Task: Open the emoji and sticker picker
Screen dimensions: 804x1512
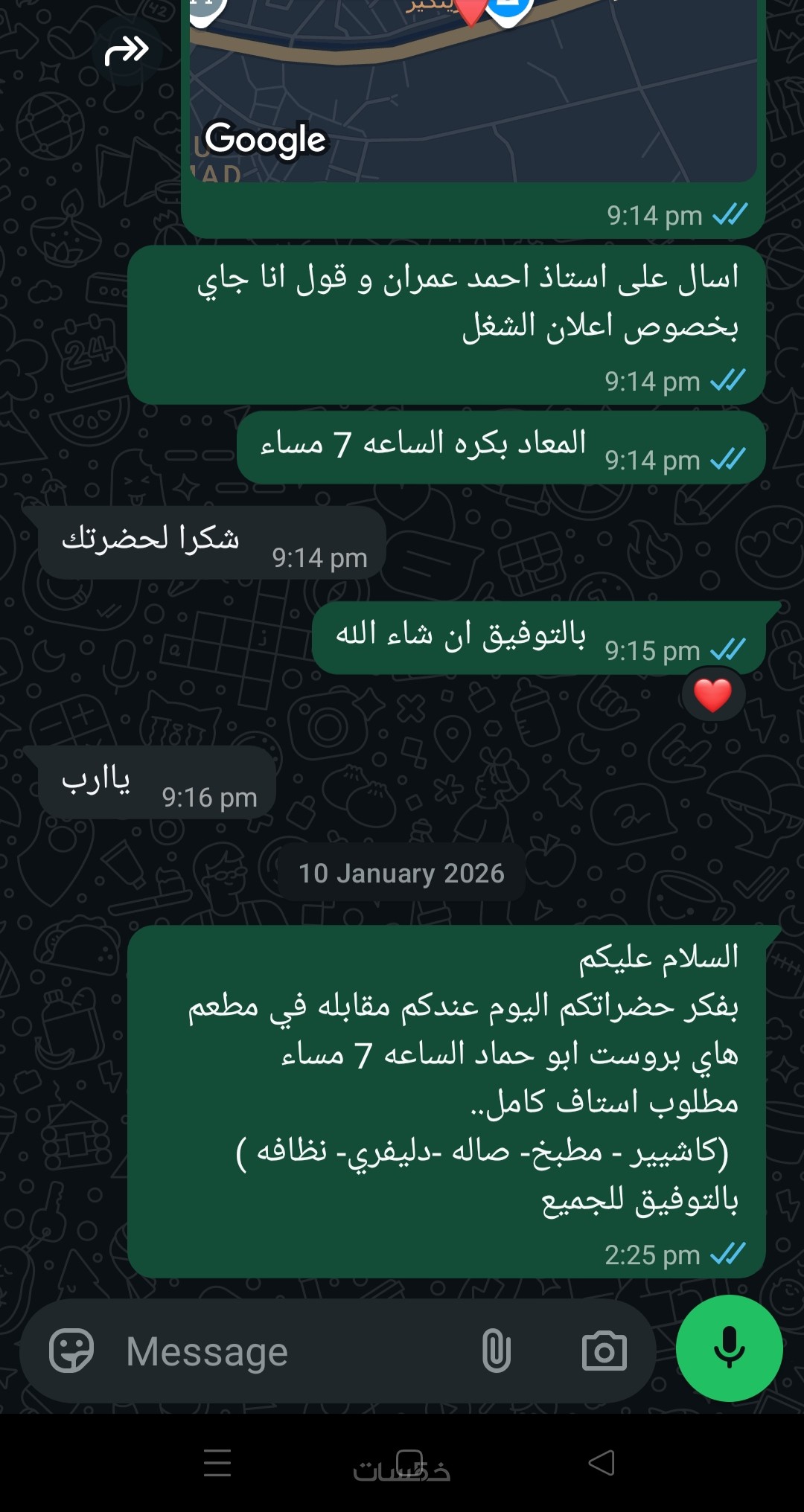Action: click(71, 1351)
